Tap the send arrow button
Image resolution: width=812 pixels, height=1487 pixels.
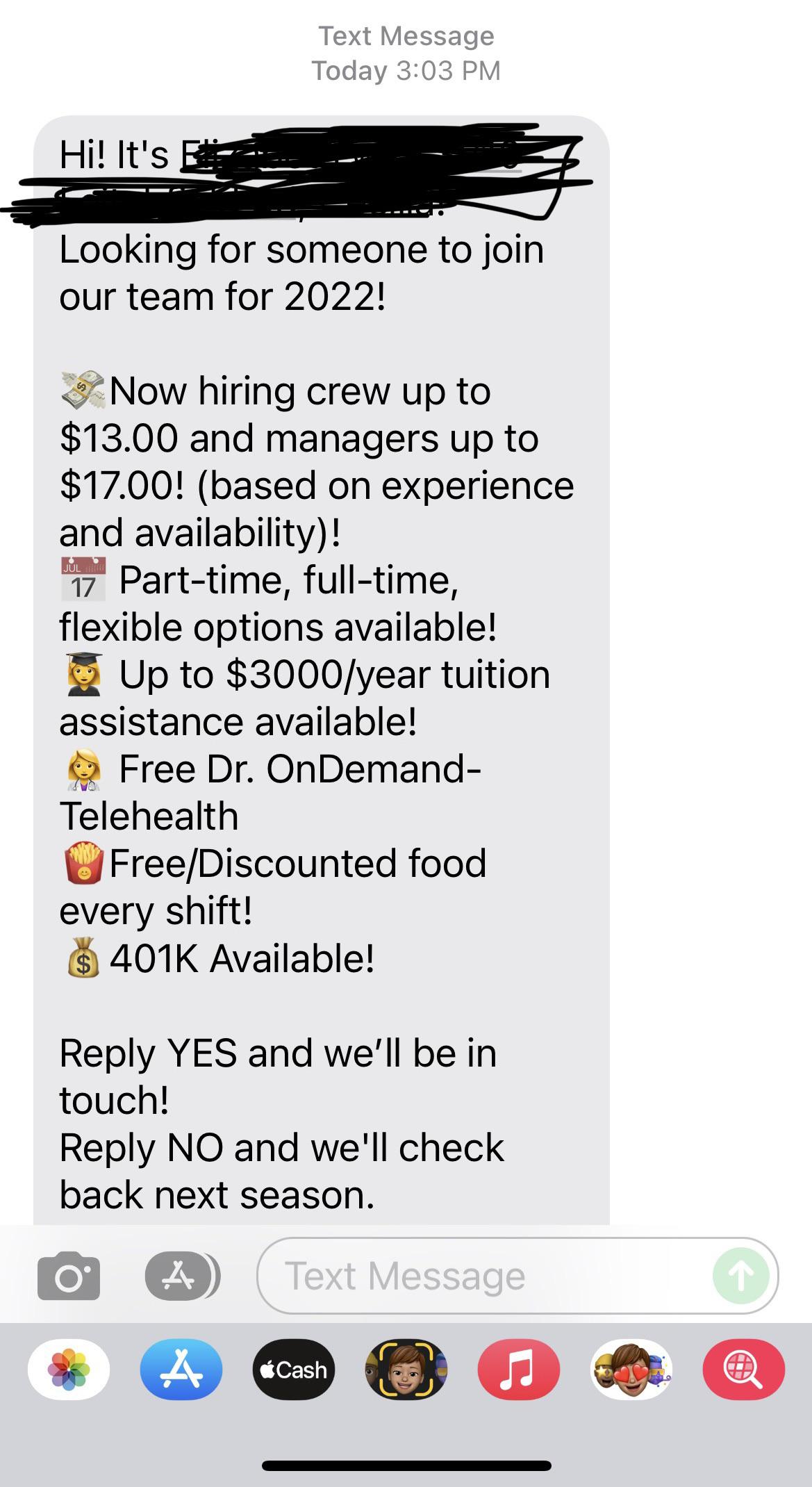(741, 1275)
